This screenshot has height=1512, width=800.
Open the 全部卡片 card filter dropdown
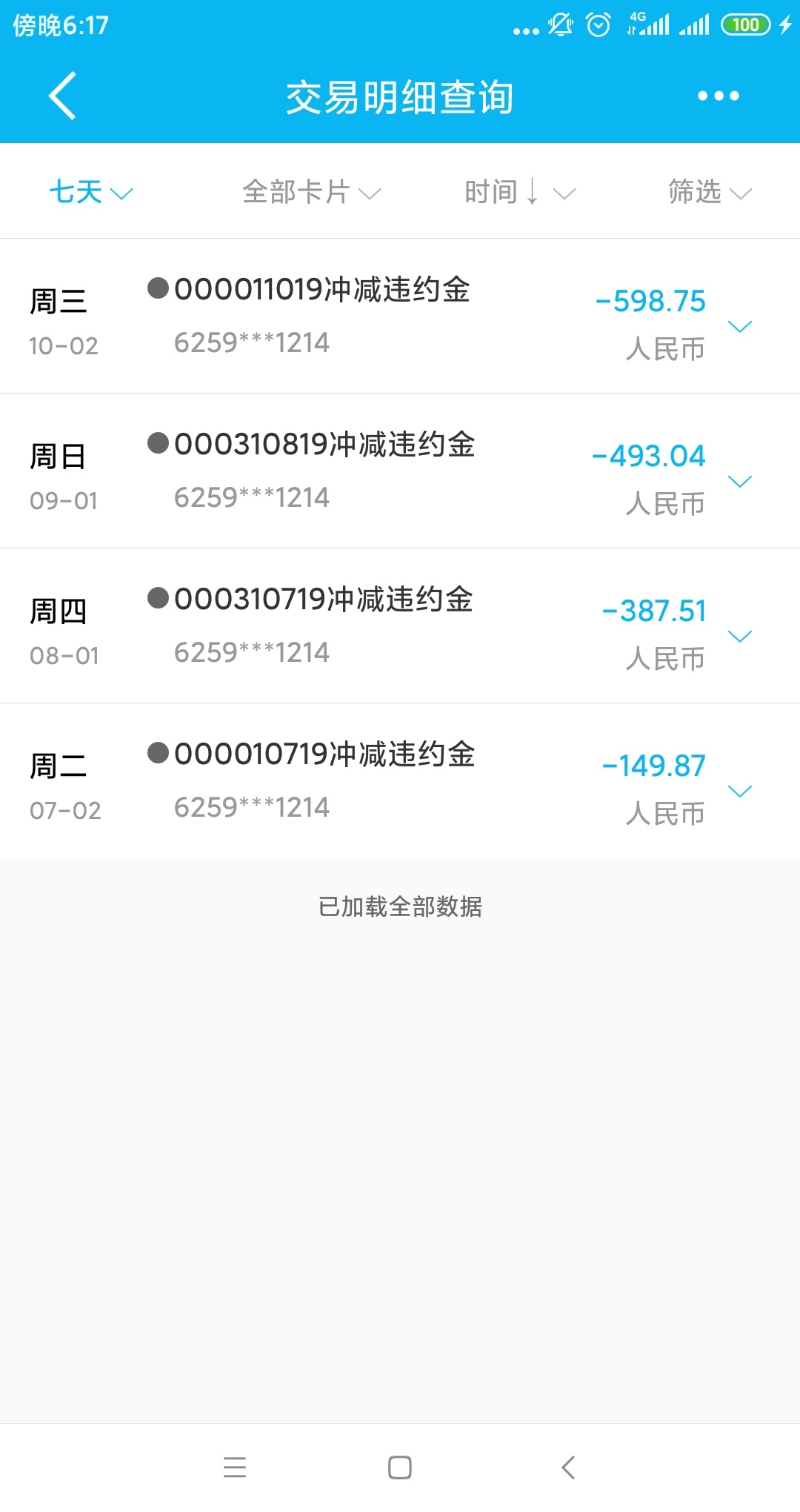click(x=311, y=192)
